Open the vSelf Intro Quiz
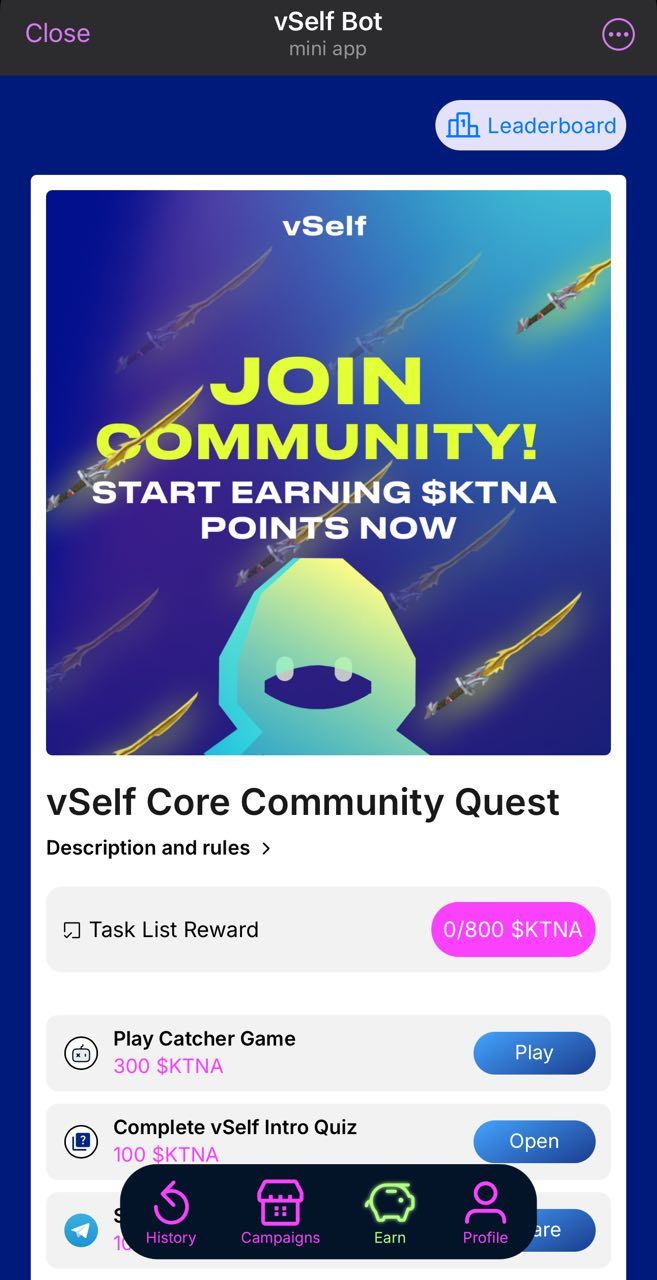Screen dimensions: 657x1280 (534, 1141)
